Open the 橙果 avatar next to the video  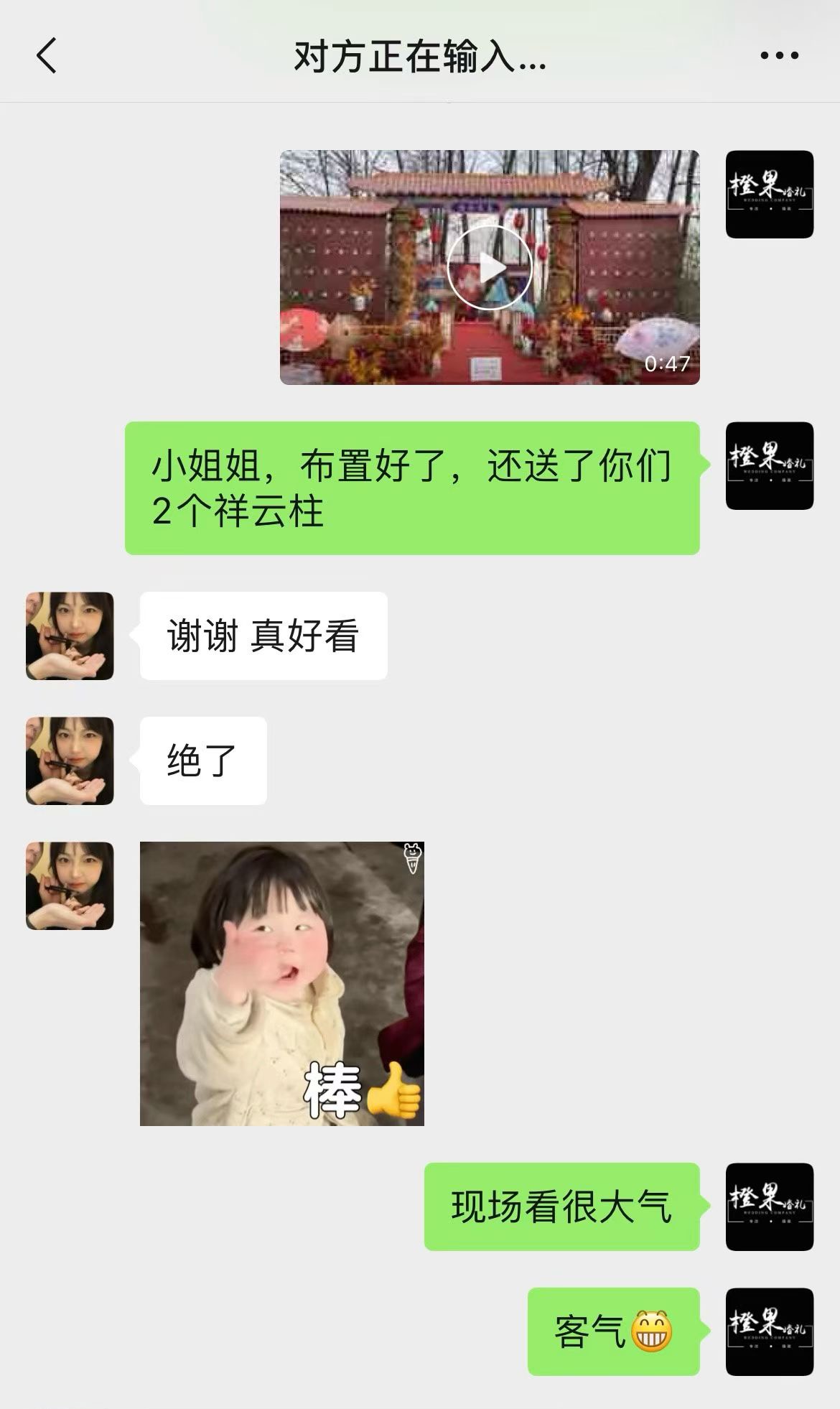[x=769, y=194]
